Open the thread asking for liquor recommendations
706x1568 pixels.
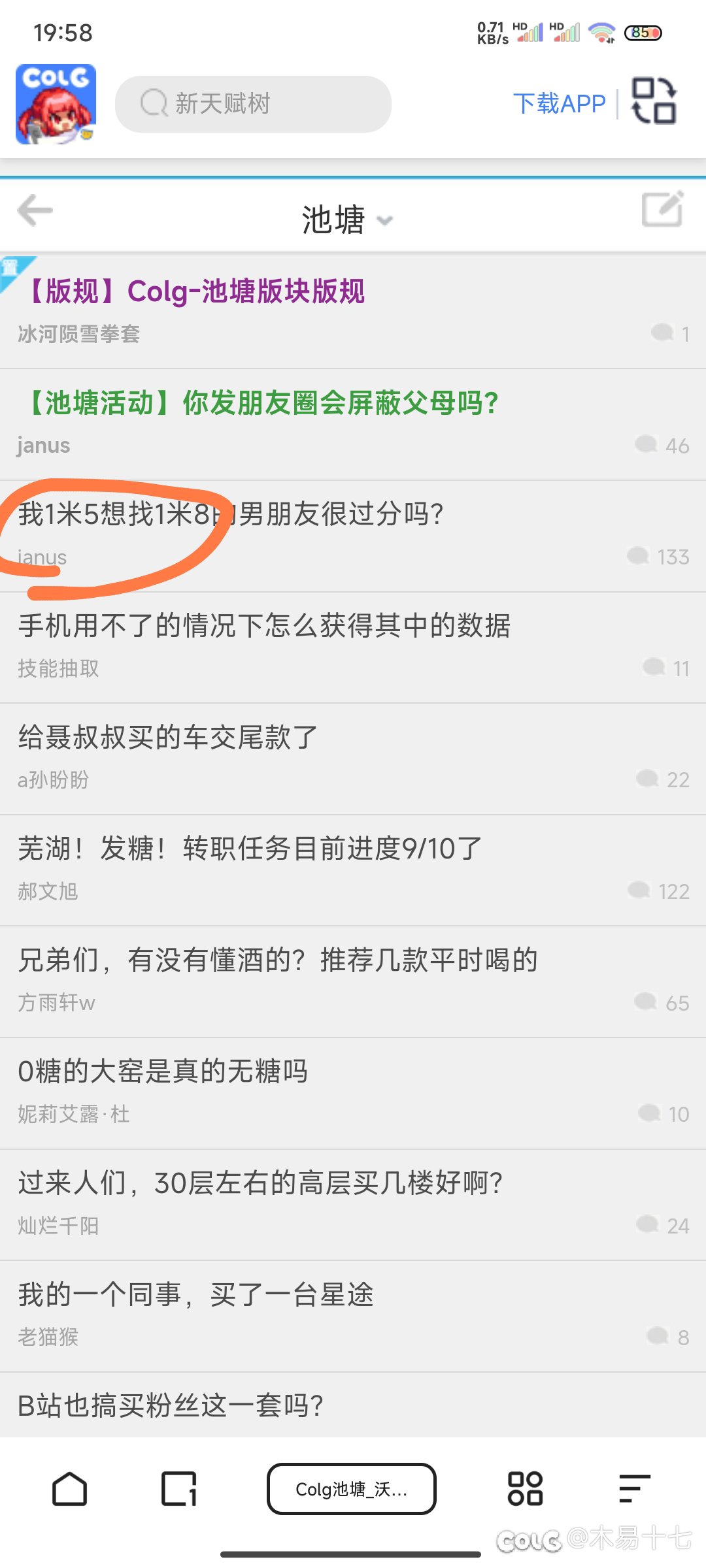coord(353,982)
